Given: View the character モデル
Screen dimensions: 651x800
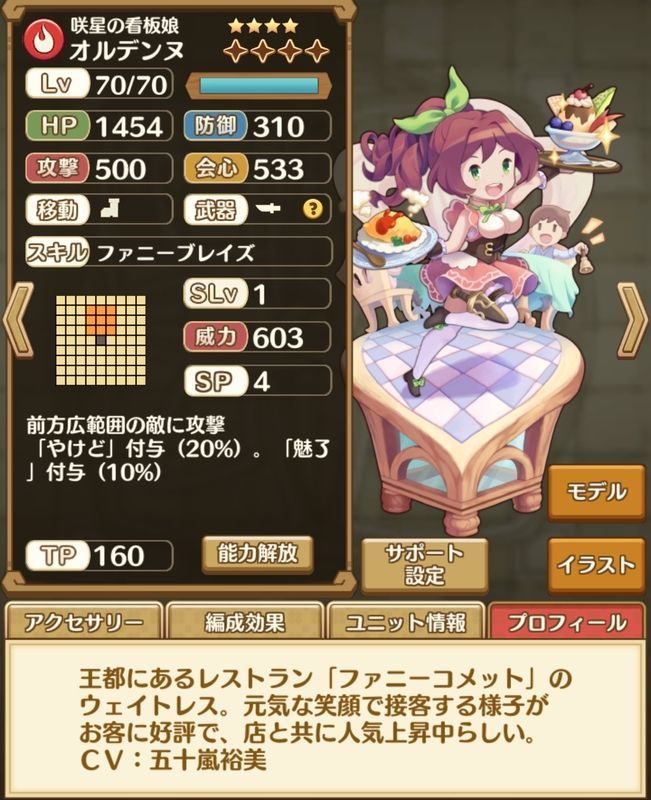Looking at the screenshot, I should point(596,492).
